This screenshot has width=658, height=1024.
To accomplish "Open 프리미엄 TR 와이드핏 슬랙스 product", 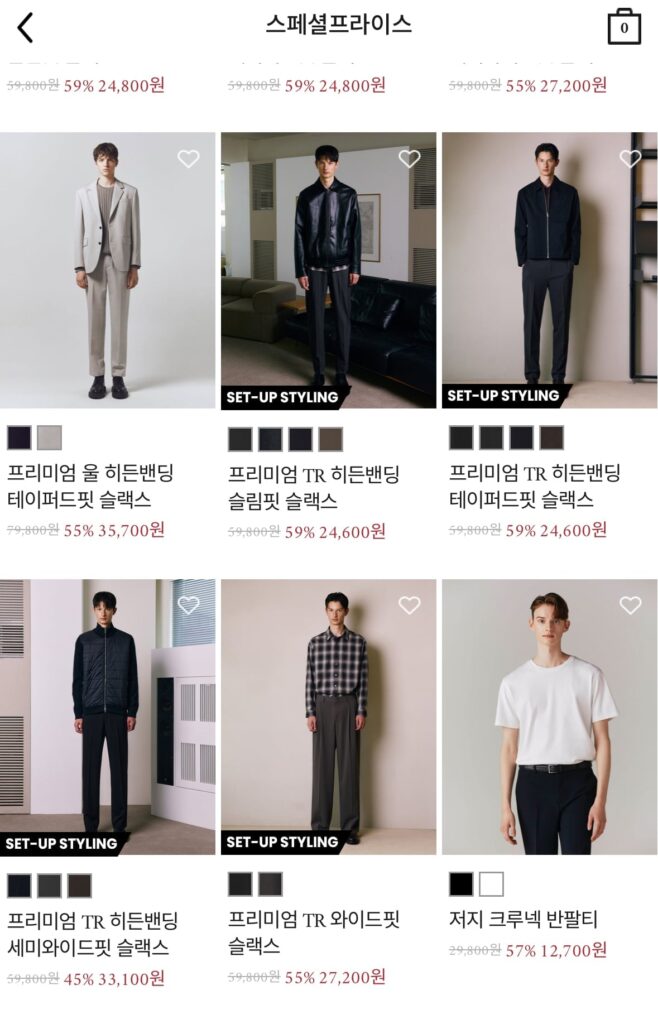I will (x=328, y=716).
